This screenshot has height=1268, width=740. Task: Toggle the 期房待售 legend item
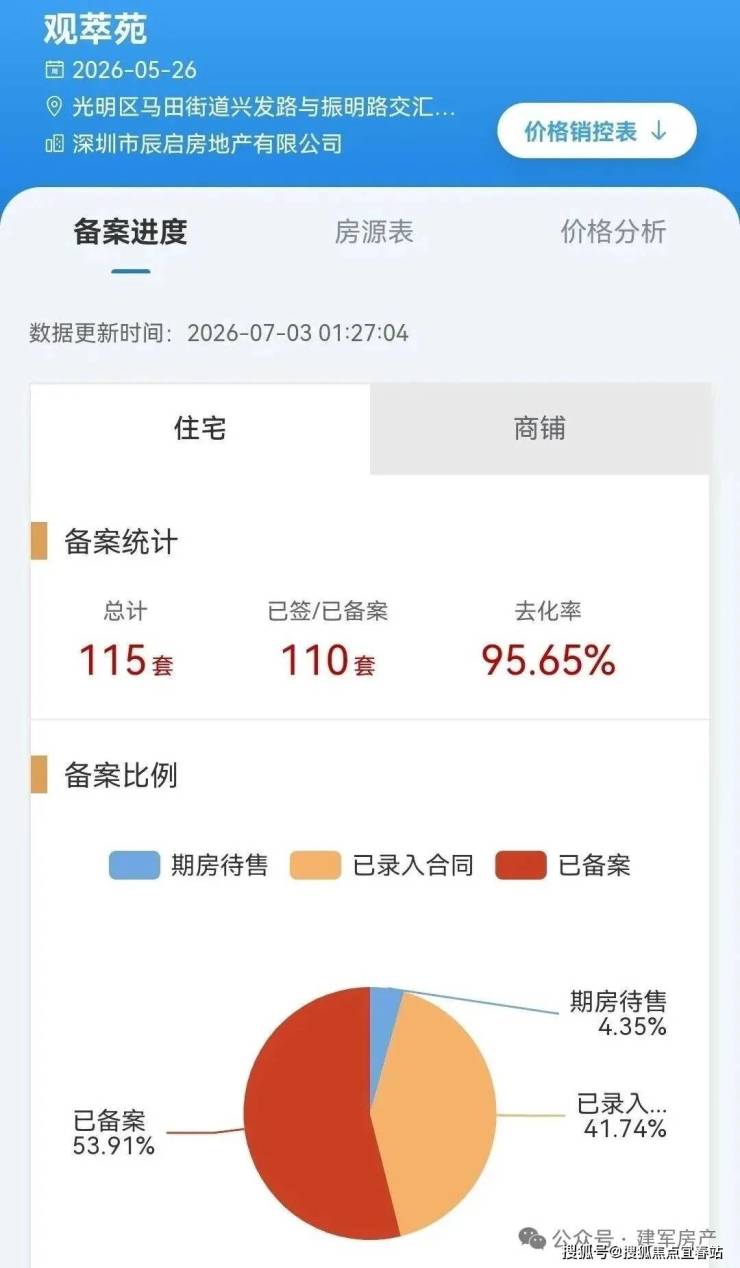click(189, 865)
